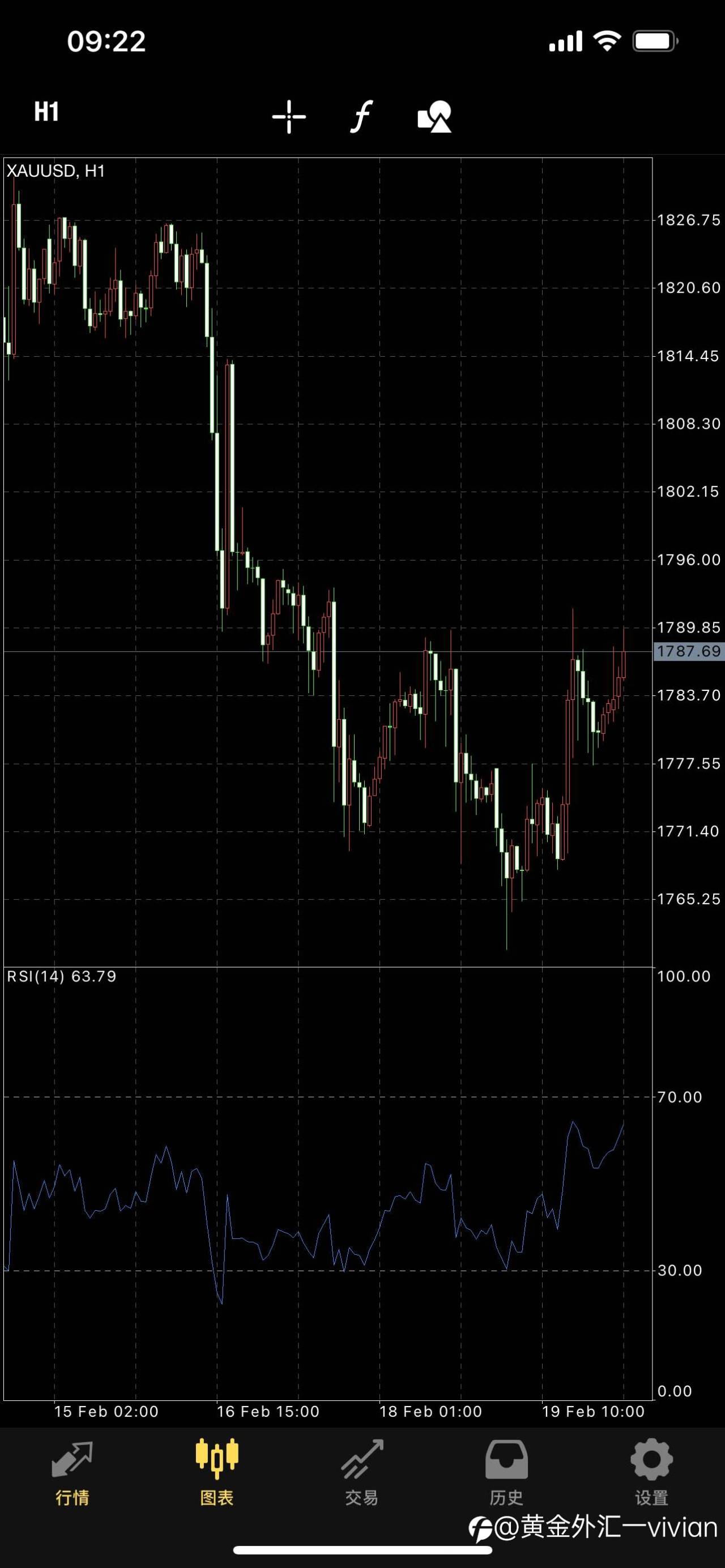Open the indicators function menu

click(x=361, y=116)
